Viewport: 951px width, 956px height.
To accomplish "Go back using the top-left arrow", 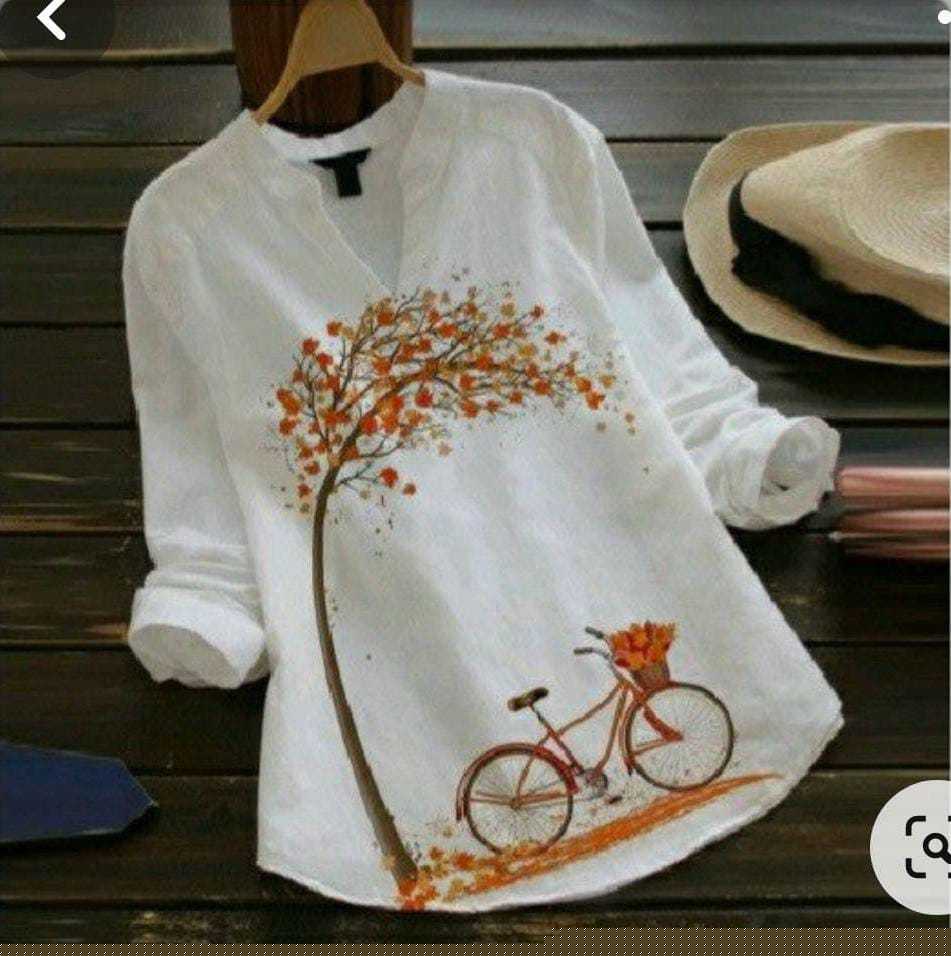I will pos(50,20).
